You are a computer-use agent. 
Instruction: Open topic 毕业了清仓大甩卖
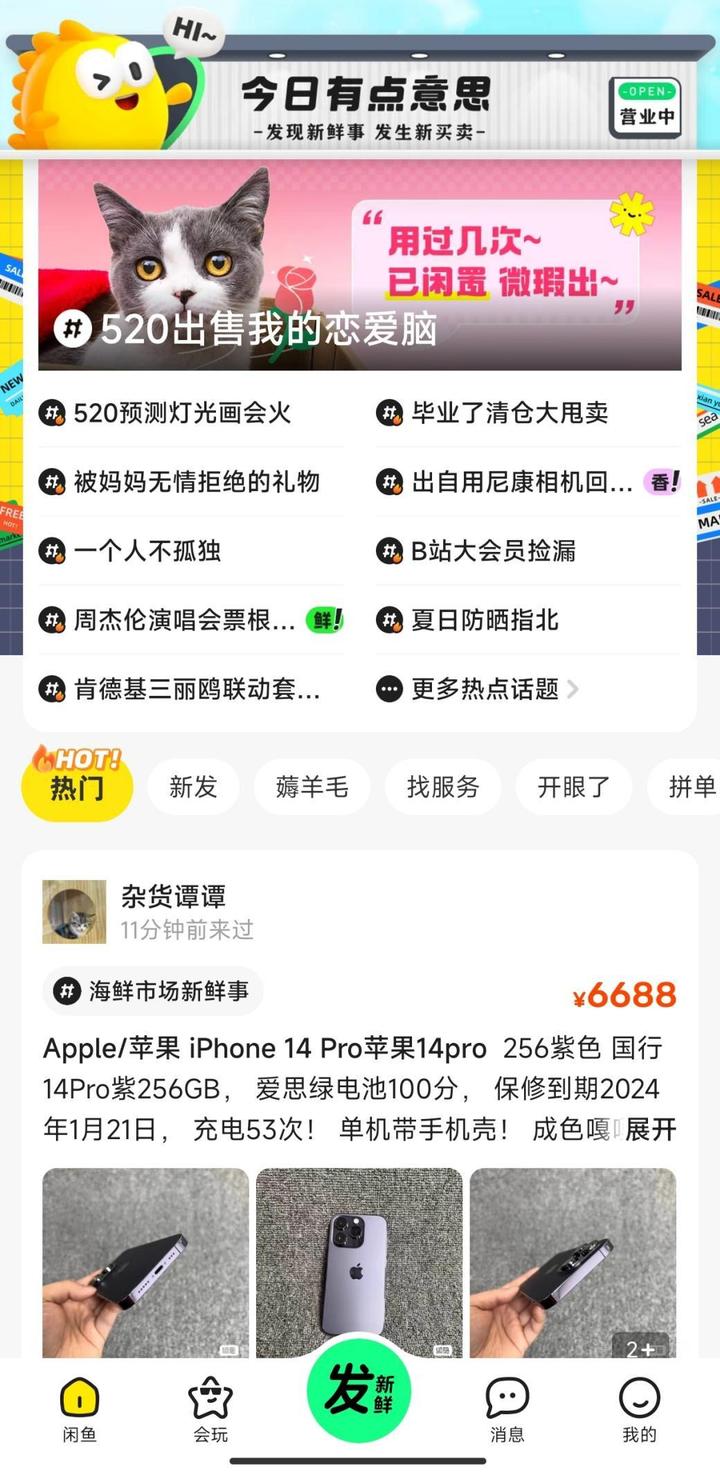click(509, 413)
